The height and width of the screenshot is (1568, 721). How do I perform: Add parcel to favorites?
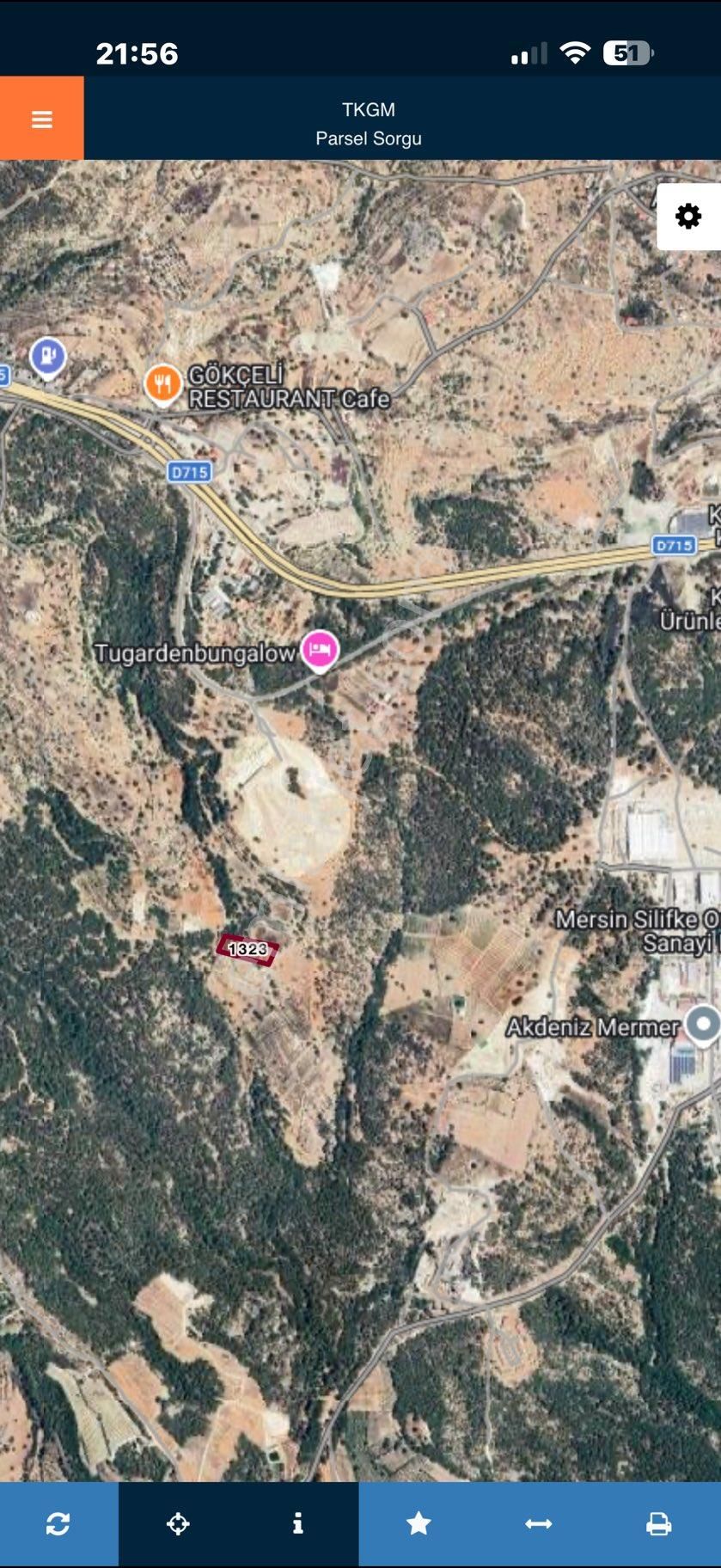pyautogui.click(x=419, y=1524)
